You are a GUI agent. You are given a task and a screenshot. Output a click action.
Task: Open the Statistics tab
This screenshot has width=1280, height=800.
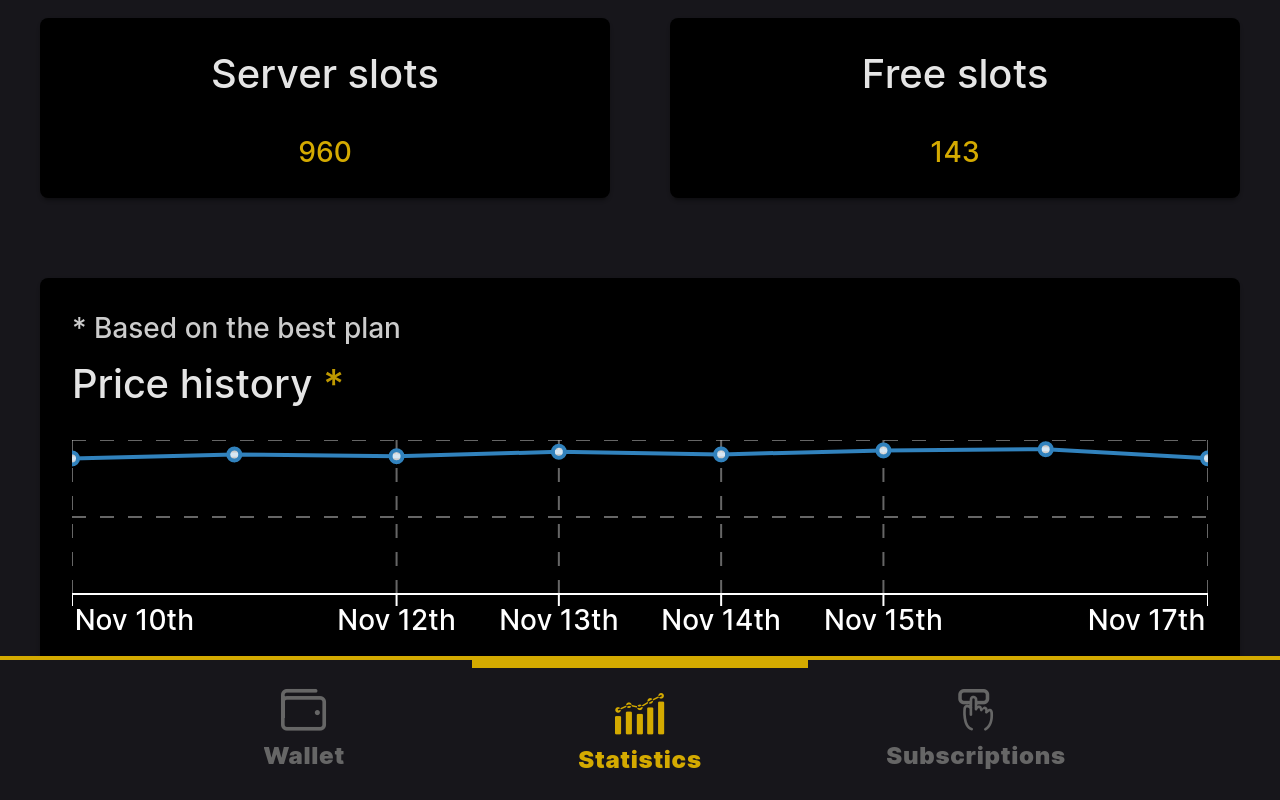point(640,732)
